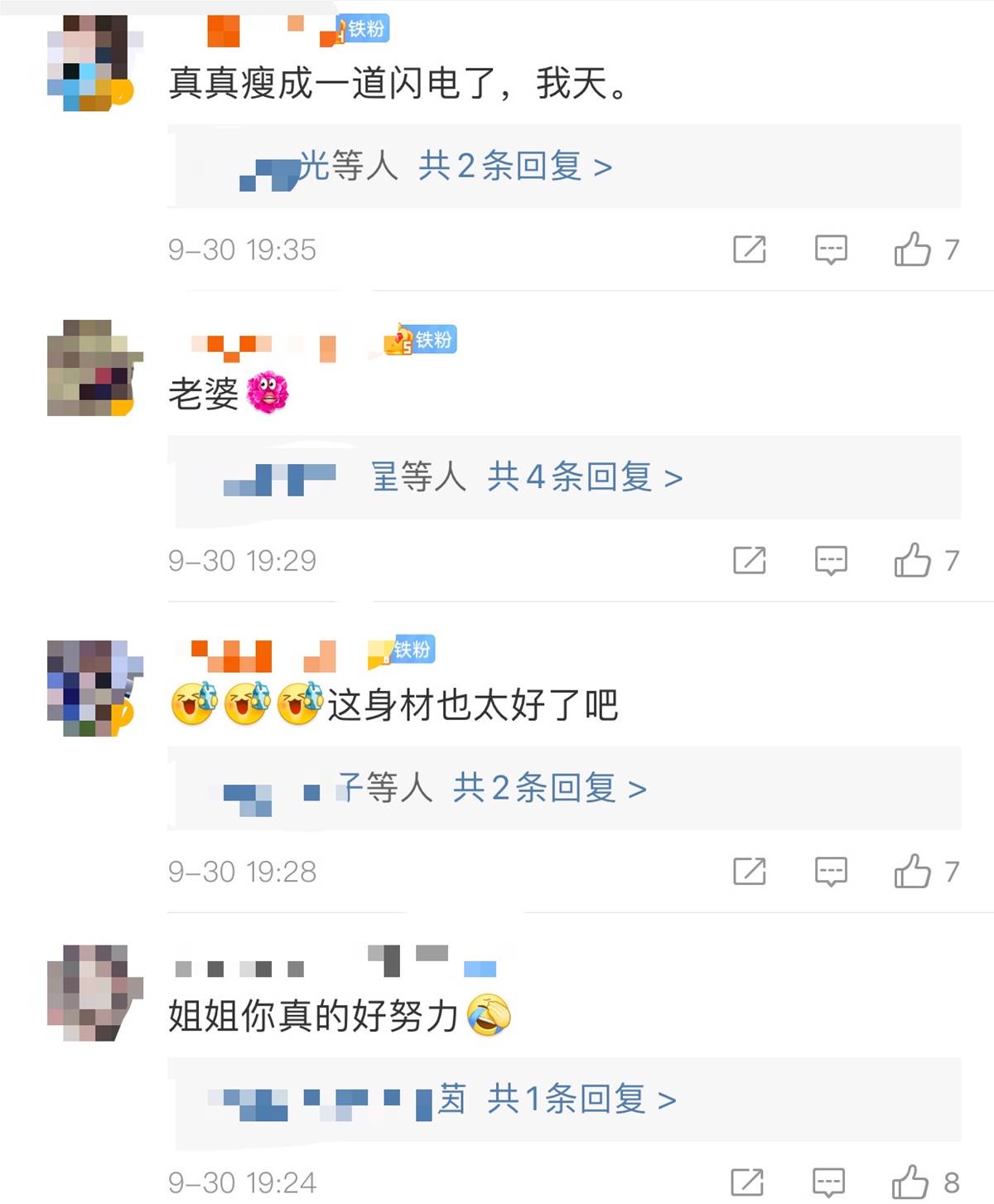The image size is (994, 1204).
Task: Repost the 姐姐你真的好努力 comment
Action: (748, 1182)
